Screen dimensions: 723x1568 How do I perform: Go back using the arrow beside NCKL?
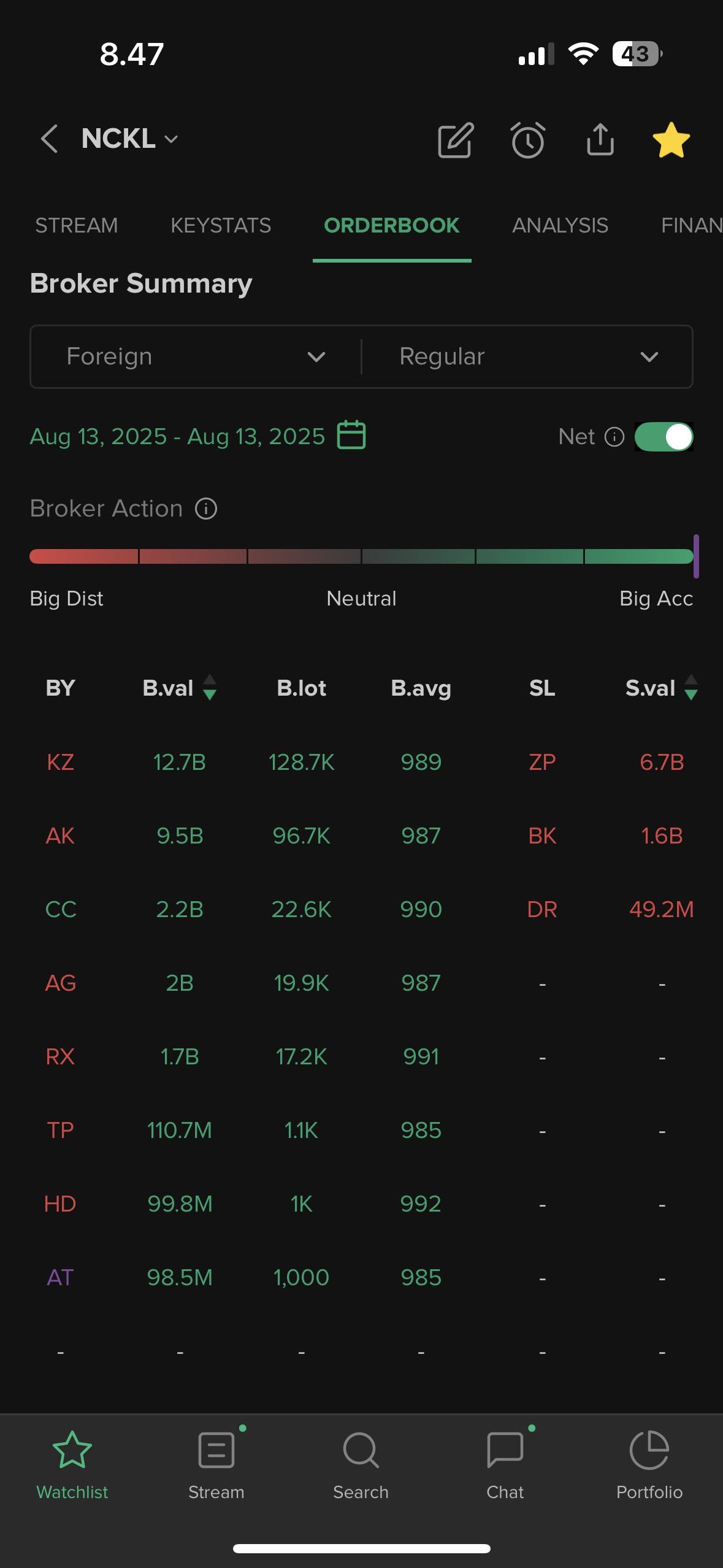[x=50, y=139]
